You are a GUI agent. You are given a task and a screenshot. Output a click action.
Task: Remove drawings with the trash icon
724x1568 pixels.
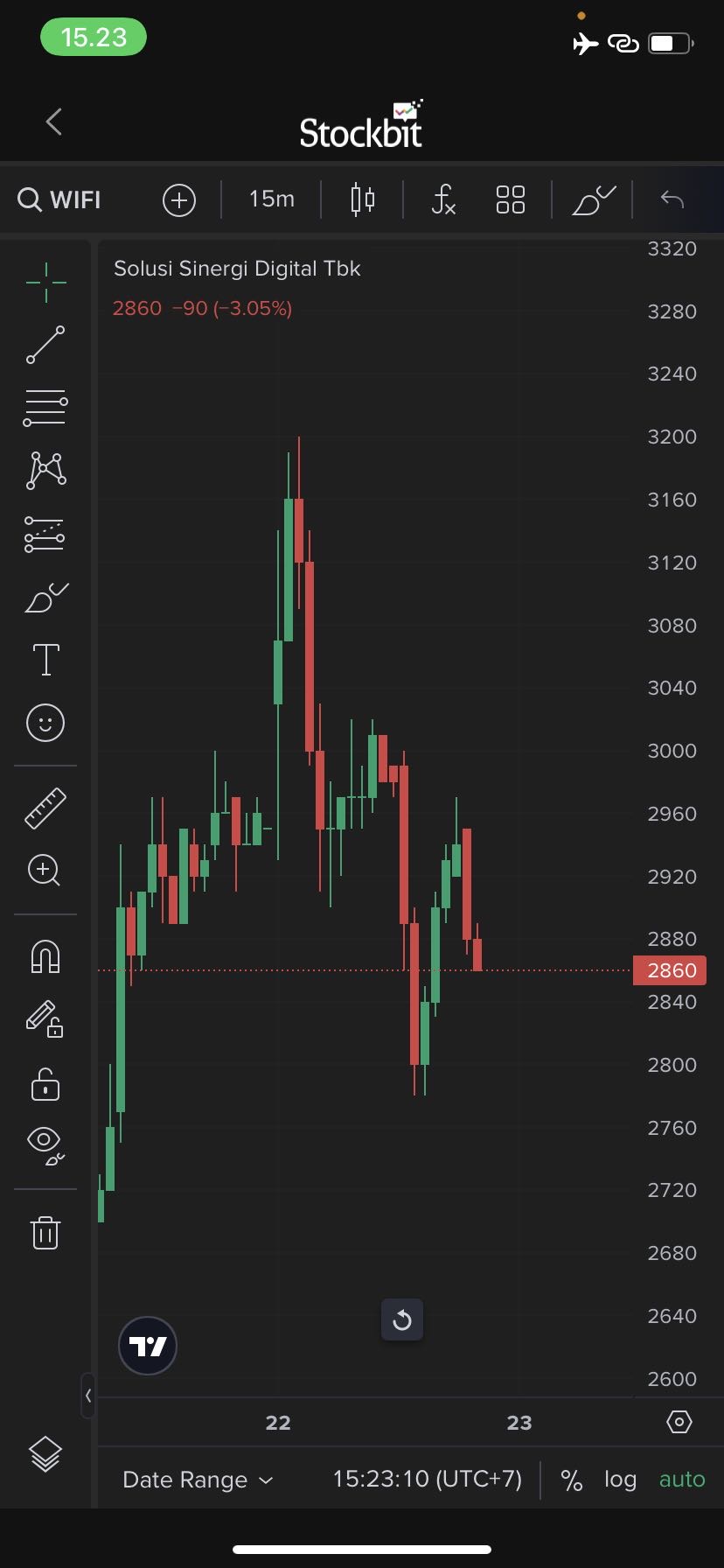(45, 1232)
